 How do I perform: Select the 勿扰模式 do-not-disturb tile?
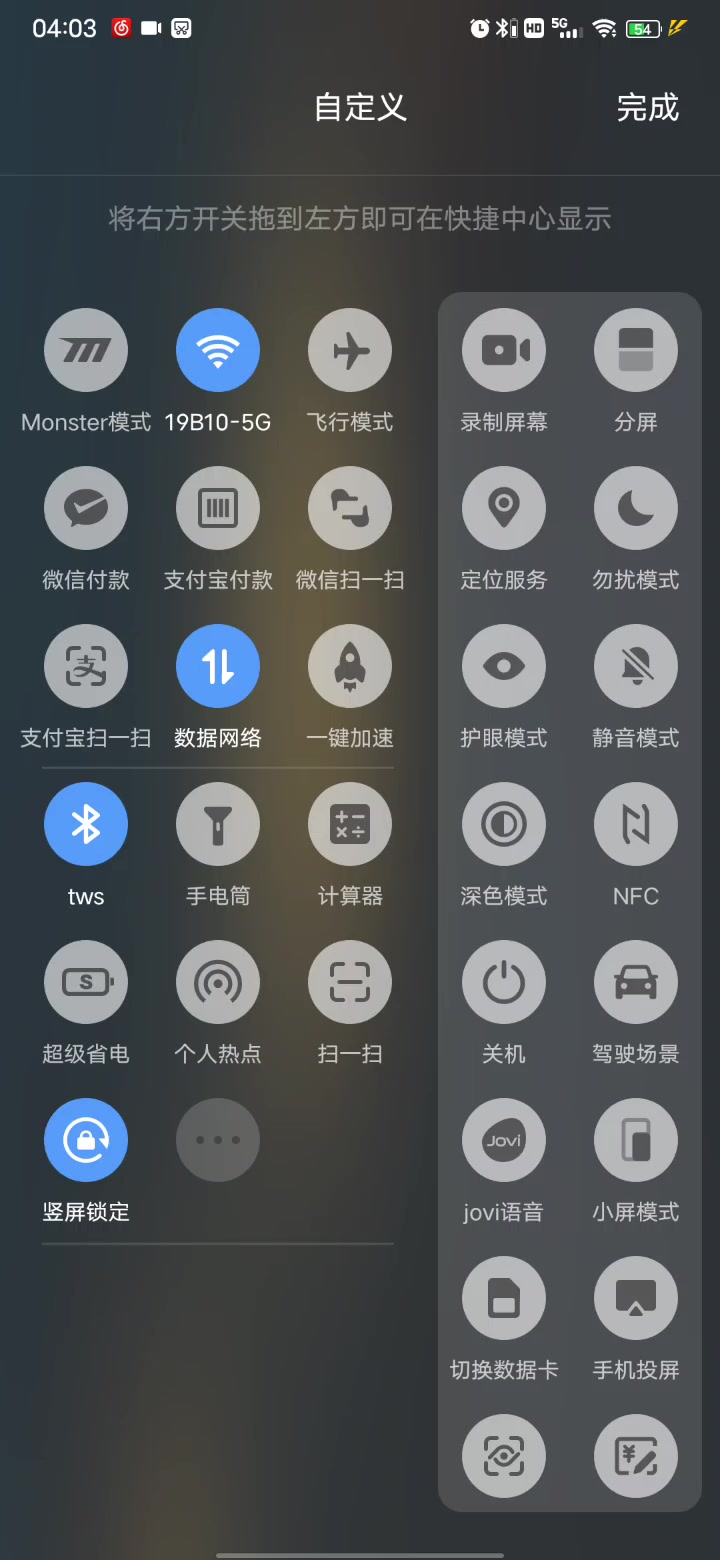636,508
